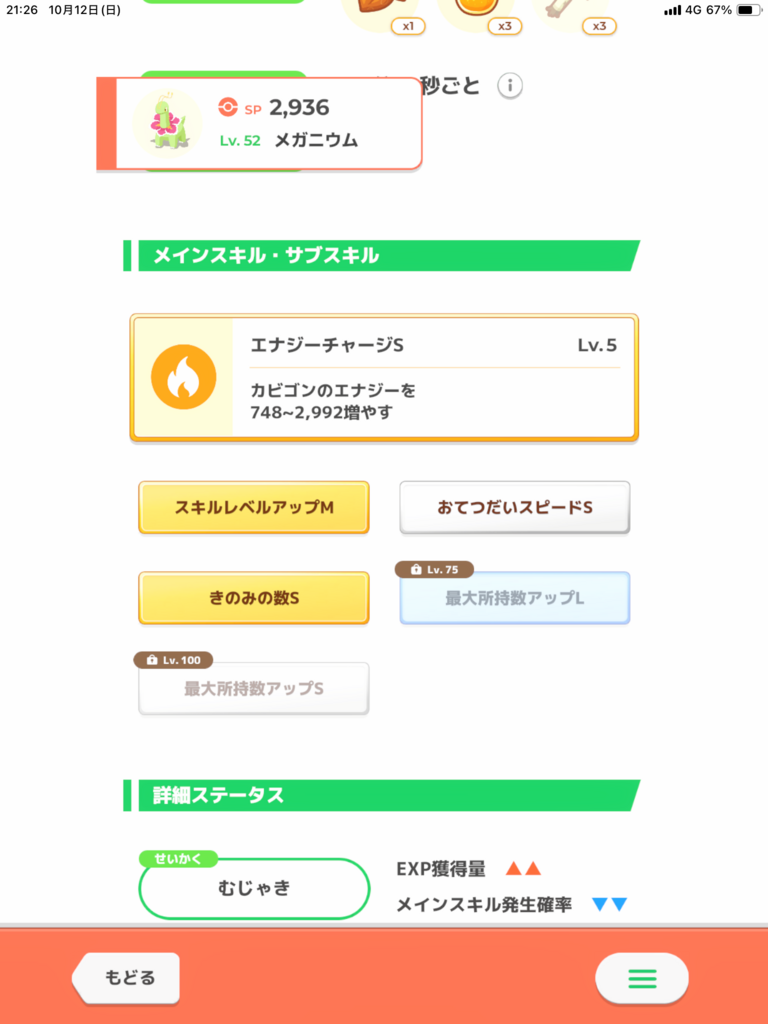The image size is (768, 1024).
Task: Tap the おてつだいスピードS sub skill
Action: point(515,507)
